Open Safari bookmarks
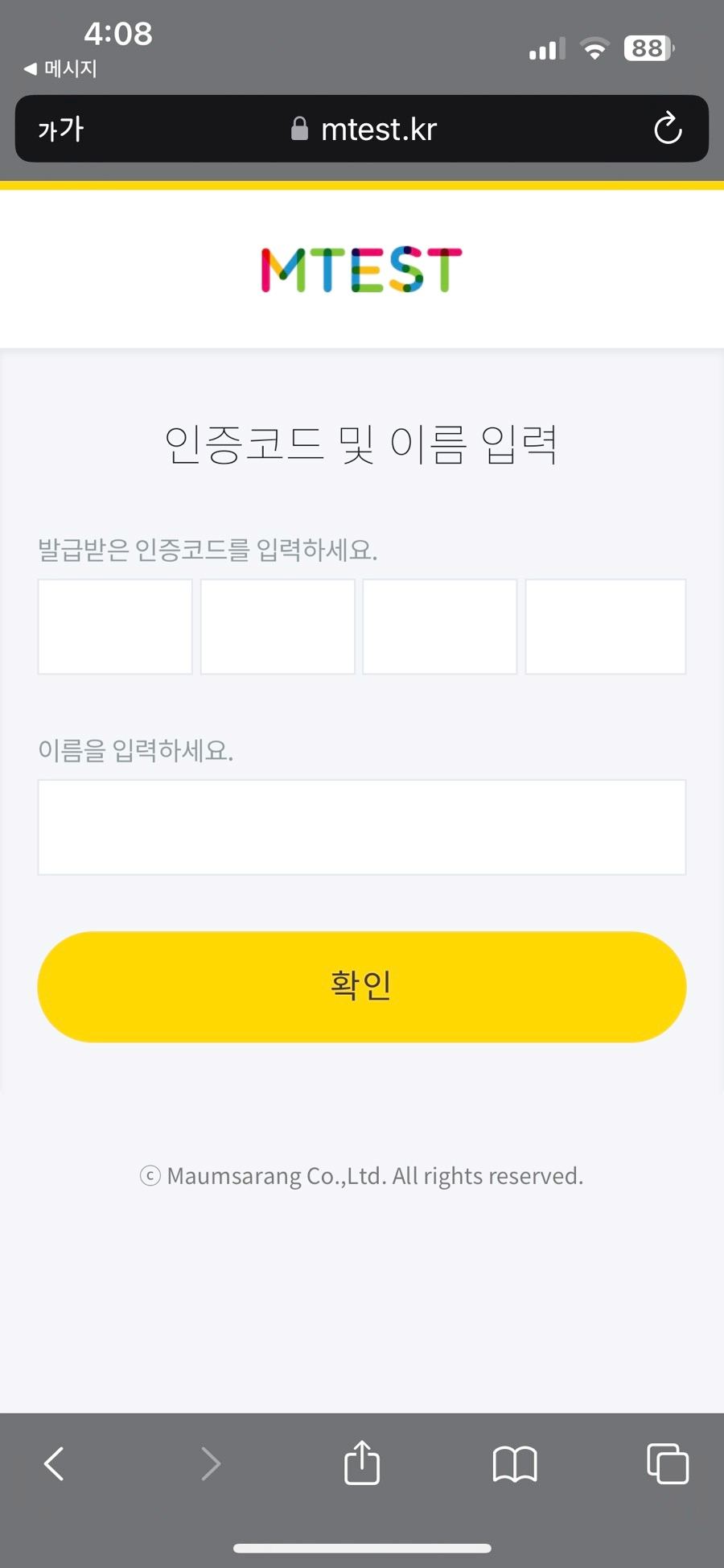This screenshot has height=1568, width=724. [515, 1463]
